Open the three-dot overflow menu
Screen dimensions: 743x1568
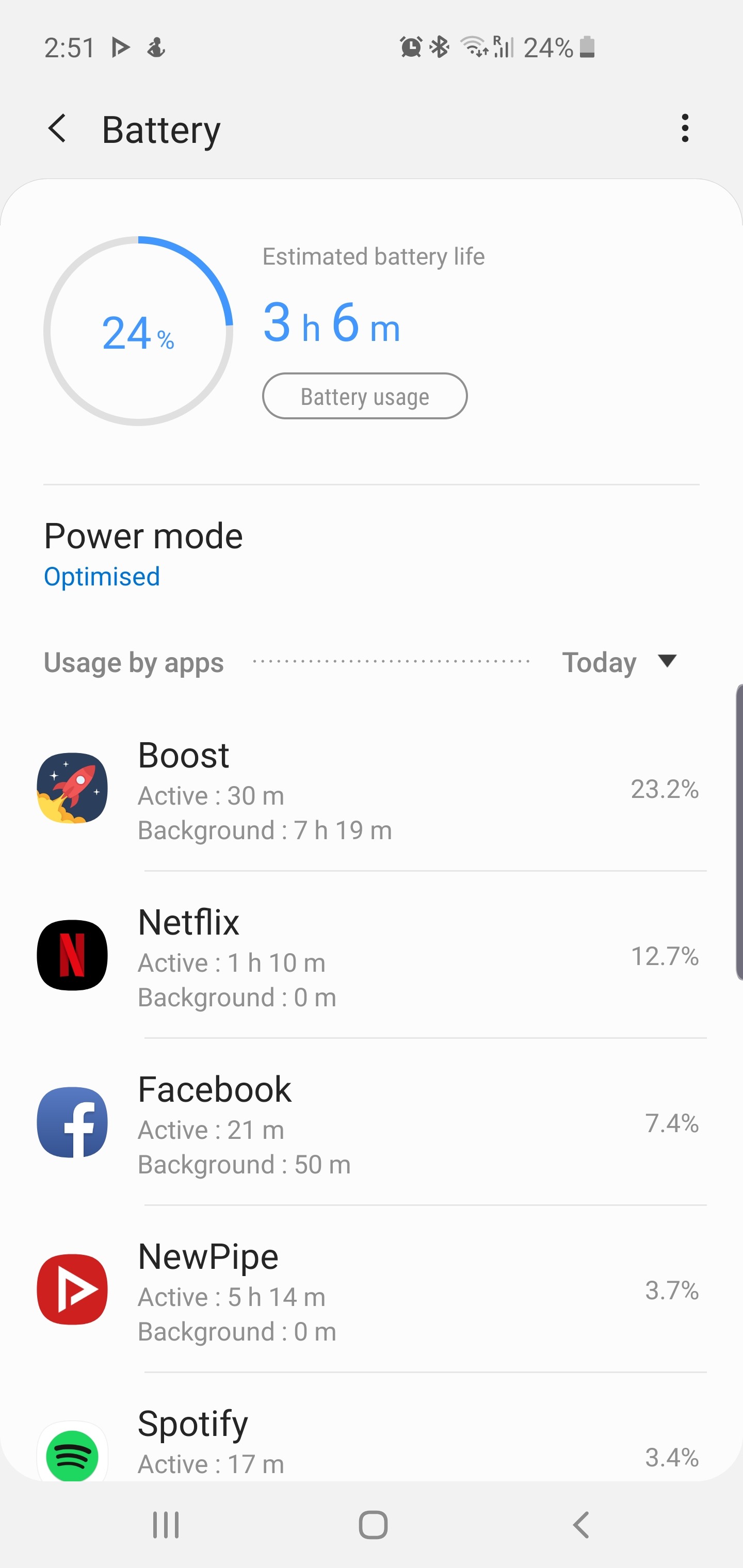685,128
